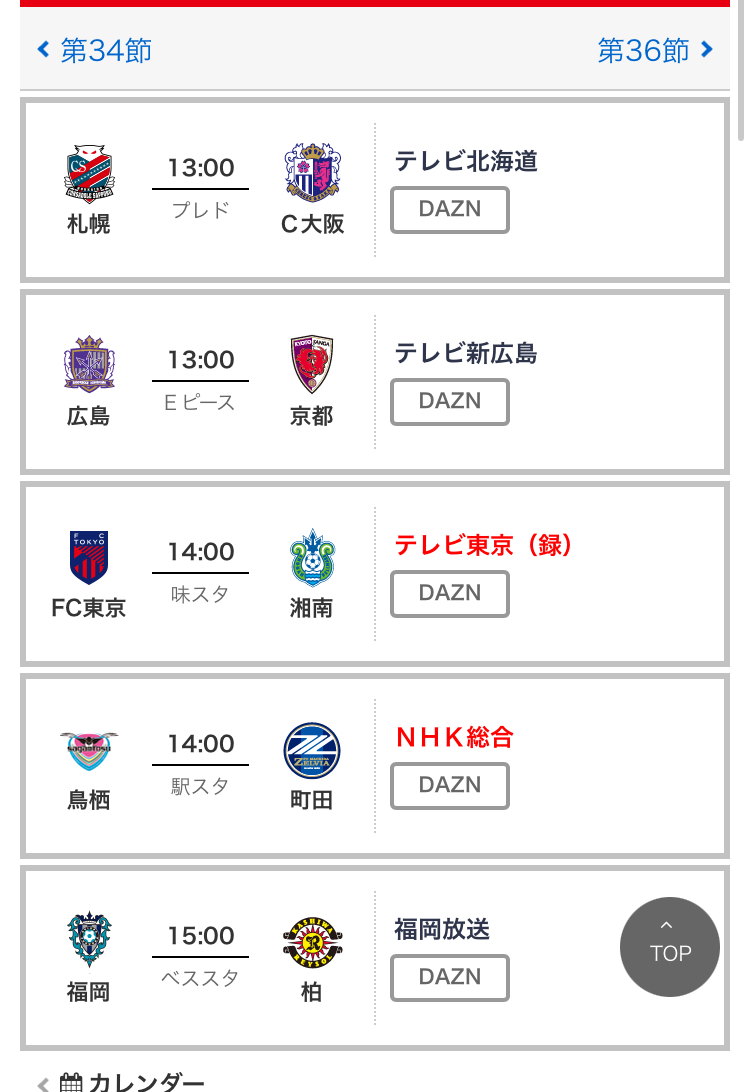Screen dimensions: 750x1092
Task: Jump back to TOP of page
Action: point(669,946)
